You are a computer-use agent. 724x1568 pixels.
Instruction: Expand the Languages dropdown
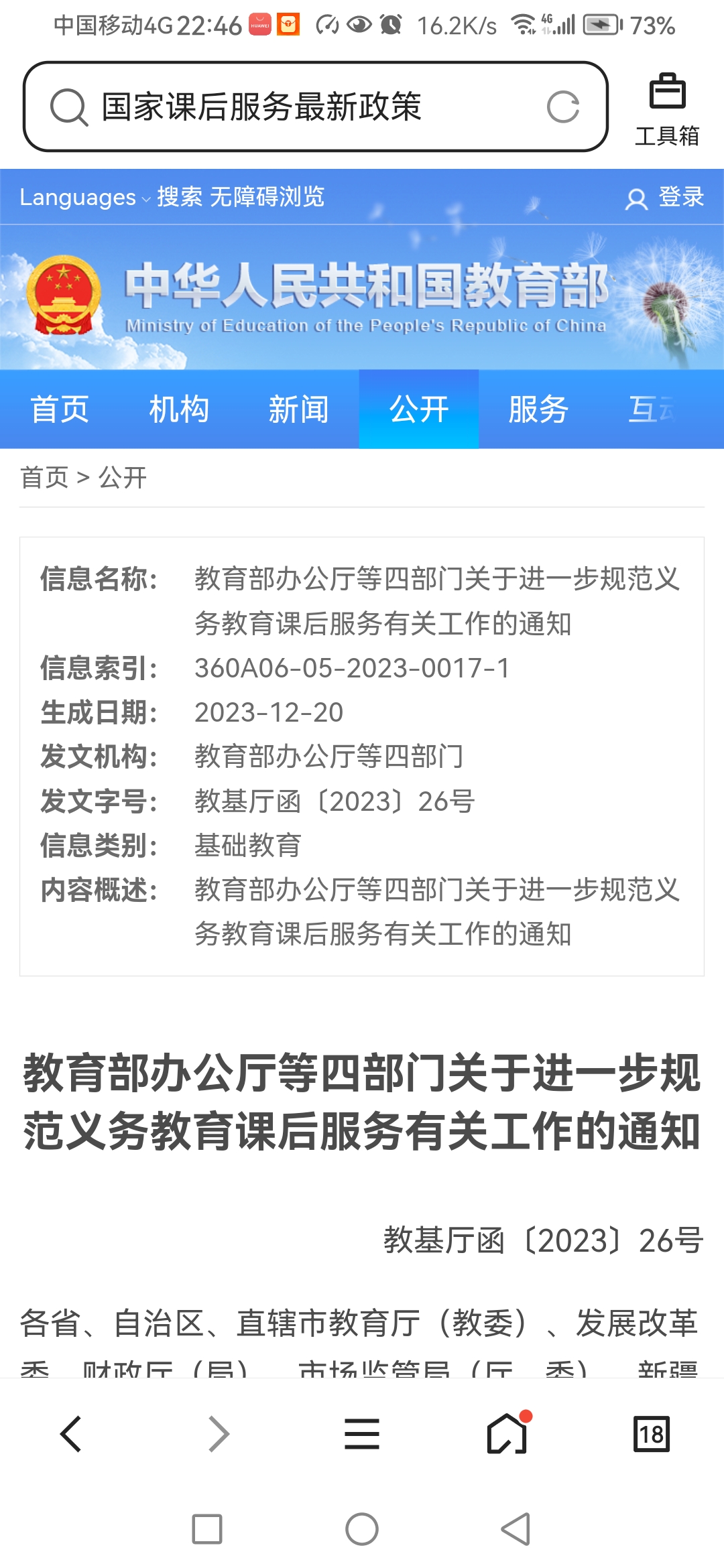84,198
